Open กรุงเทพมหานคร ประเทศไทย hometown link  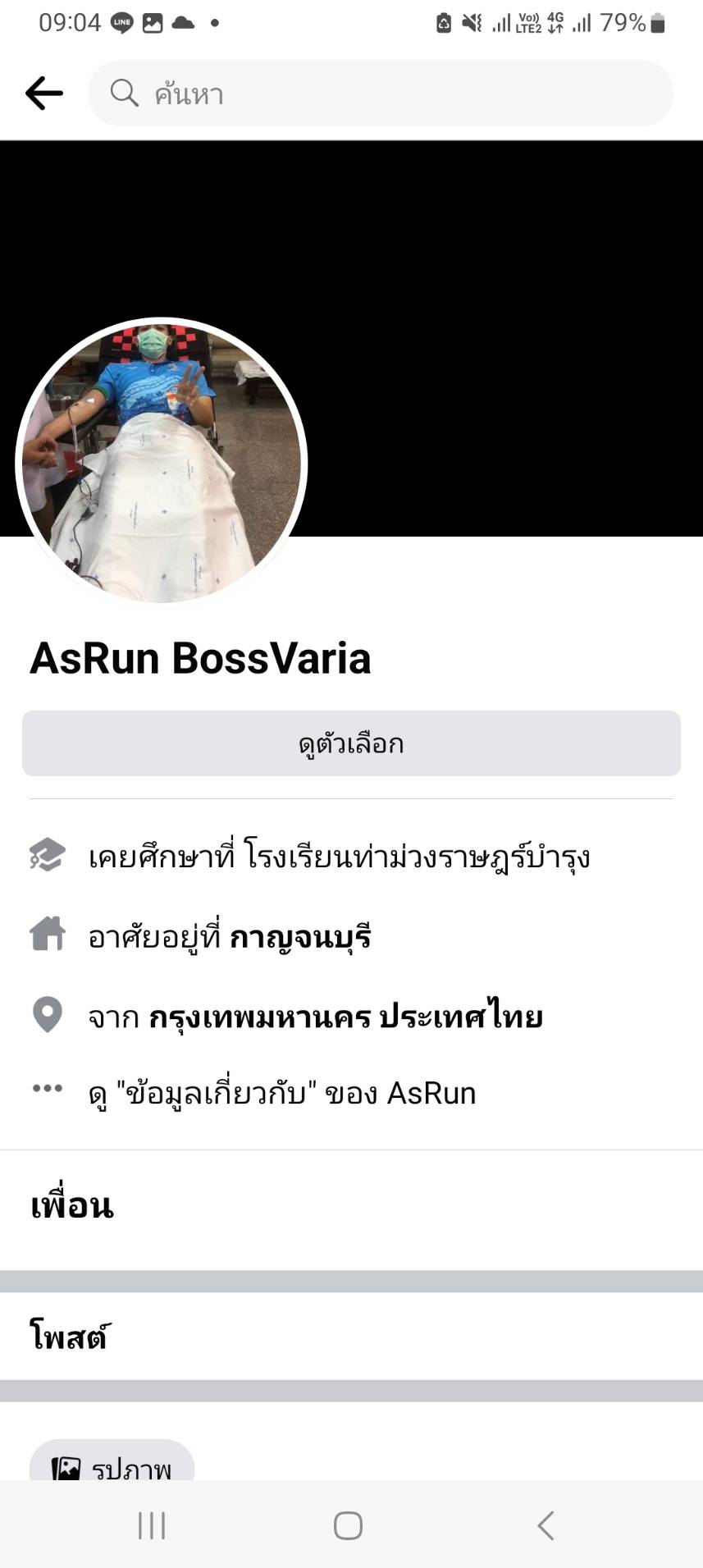point(345,1017)
